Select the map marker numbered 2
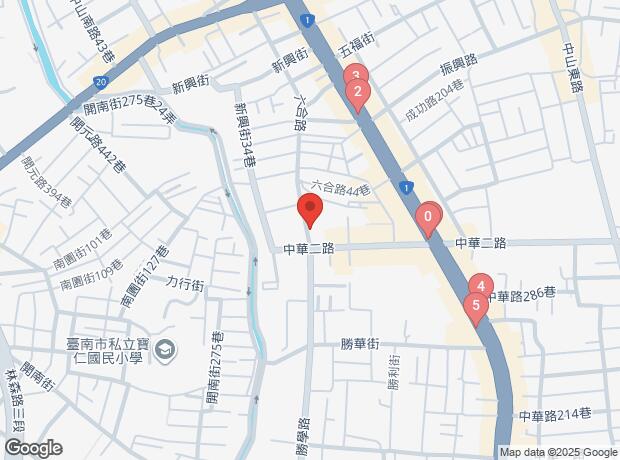This screenshot has height=460, width=620. pos(358,94)
